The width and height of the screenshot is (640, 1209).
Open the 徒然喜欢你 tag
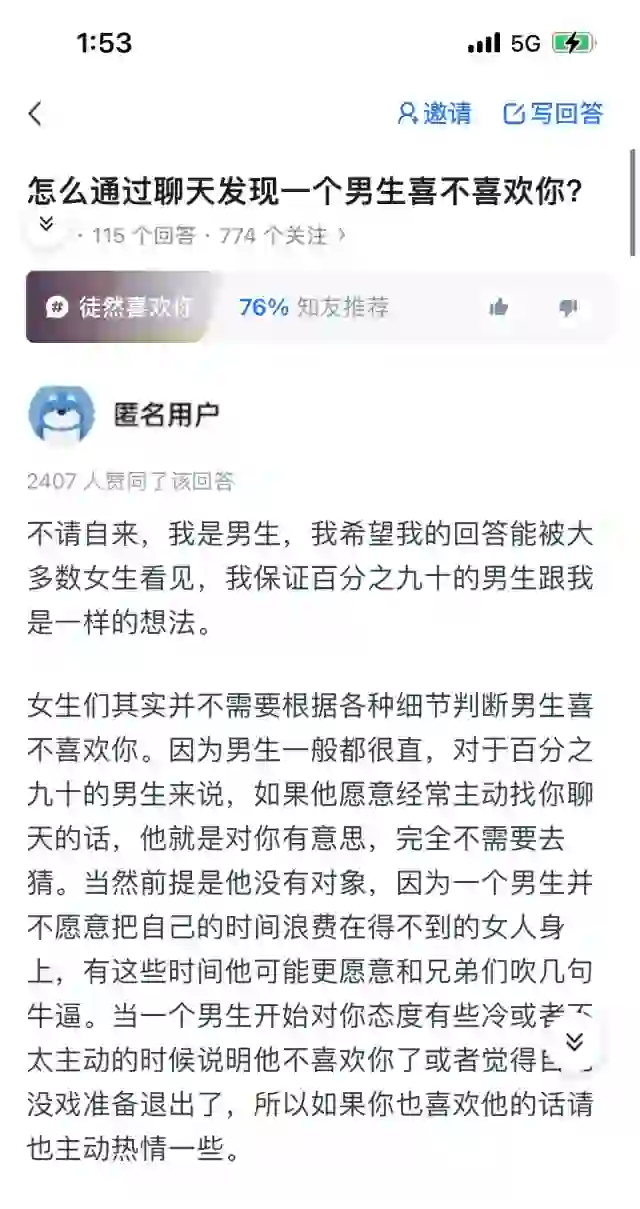(120, 307)
